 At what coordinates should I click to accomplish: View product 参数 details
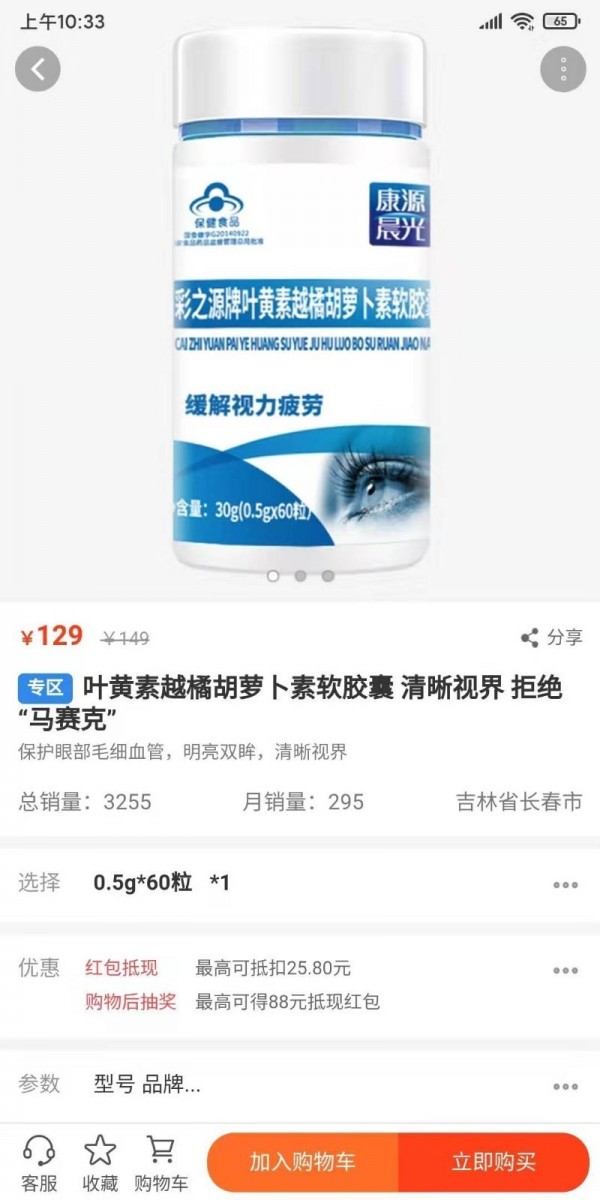300,1085
